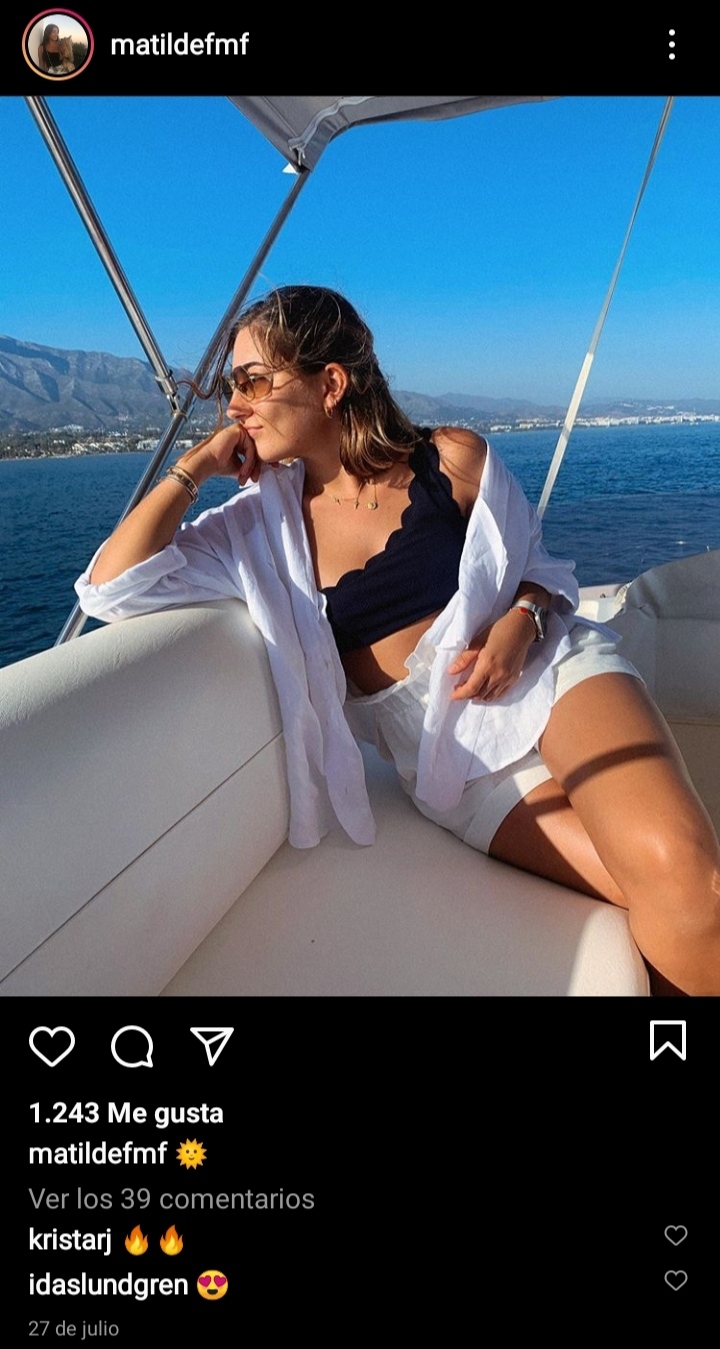Like idaslundgren's comment
The height and width of the screenshot is (1349, 720).
coord(676,1280)
